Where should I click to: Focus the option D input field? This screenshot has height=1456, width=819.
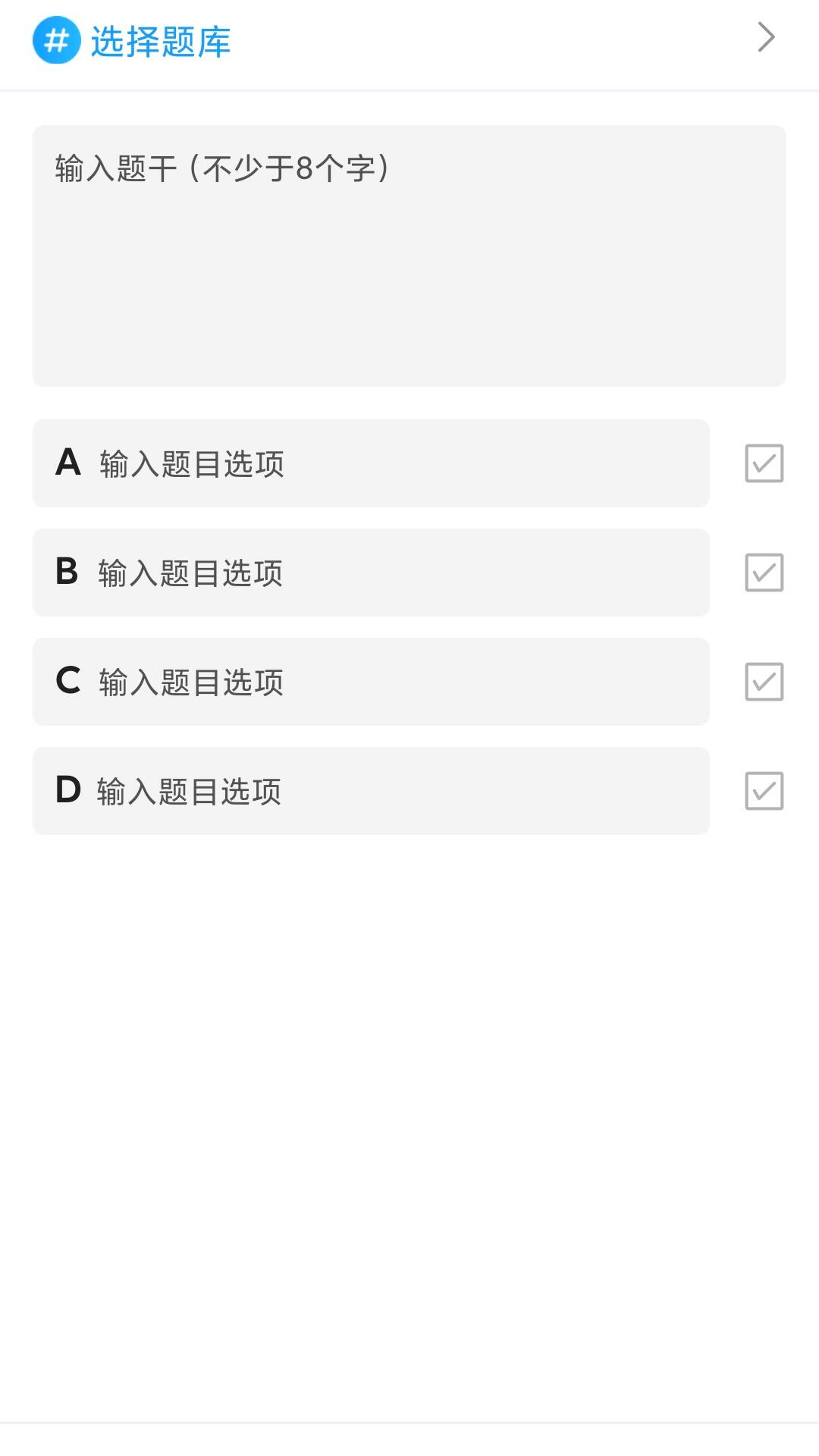[x=371, y=791]
